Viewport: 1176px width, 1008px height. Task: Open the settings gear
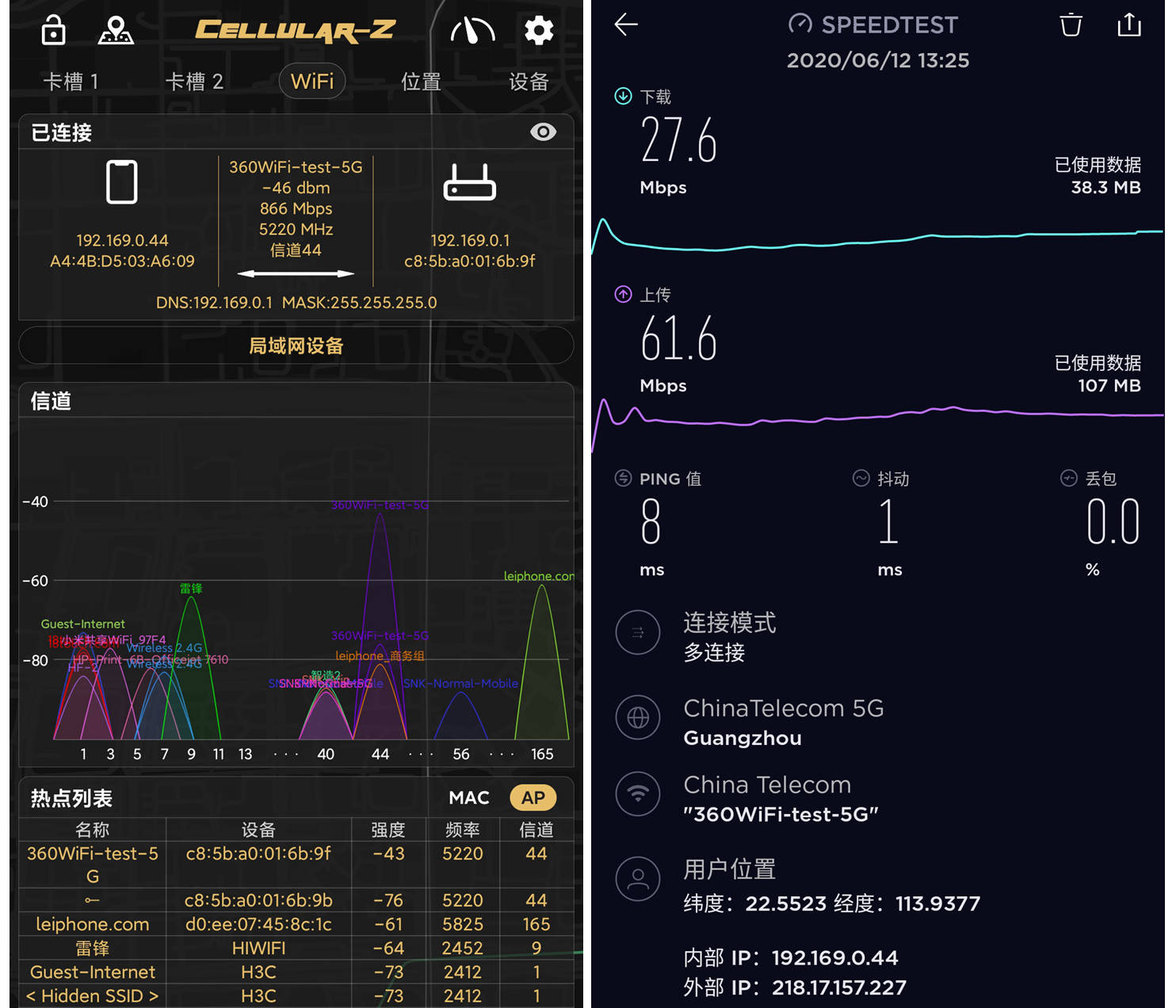[x=539, y=31]
